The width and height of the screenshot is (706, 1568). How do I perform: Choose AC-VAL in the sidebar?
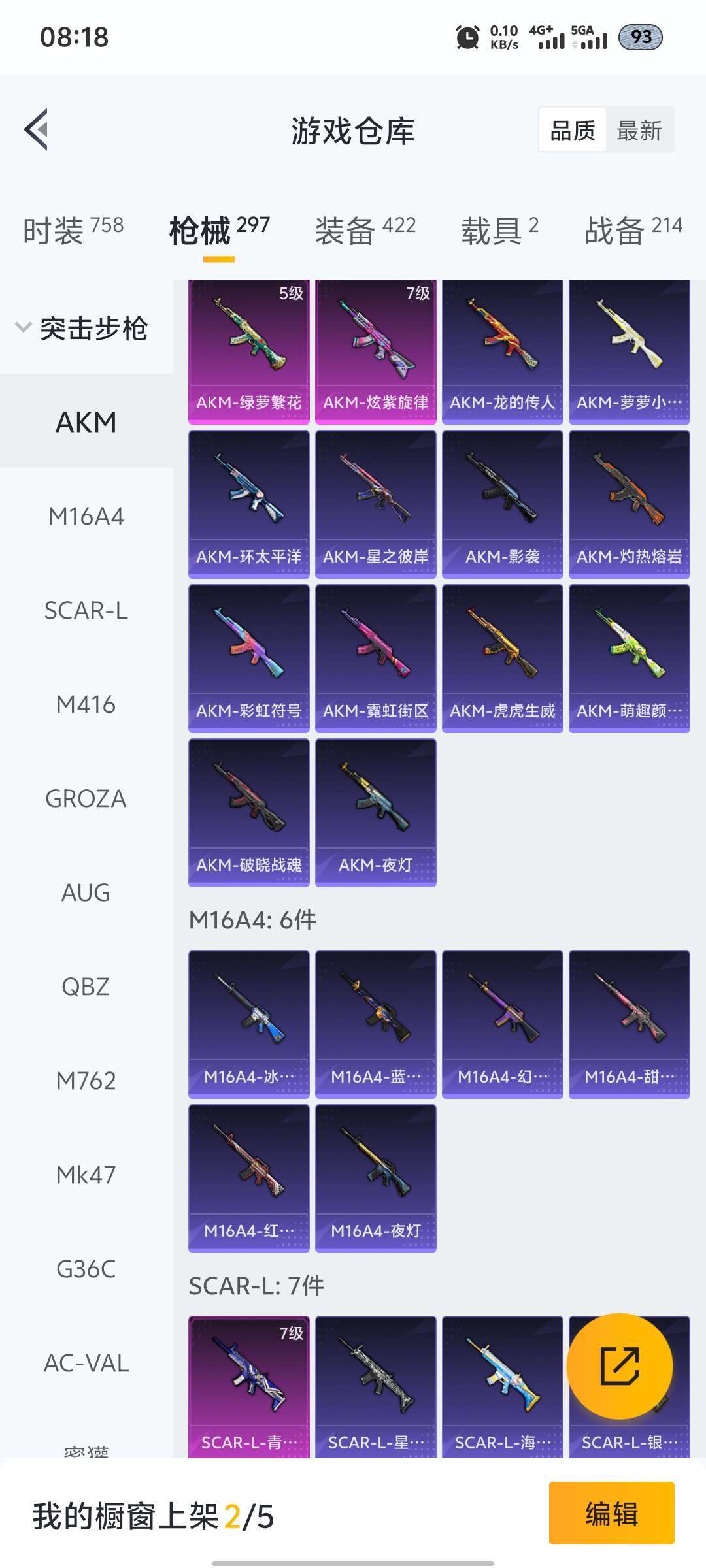click(x=86, y=1363)
